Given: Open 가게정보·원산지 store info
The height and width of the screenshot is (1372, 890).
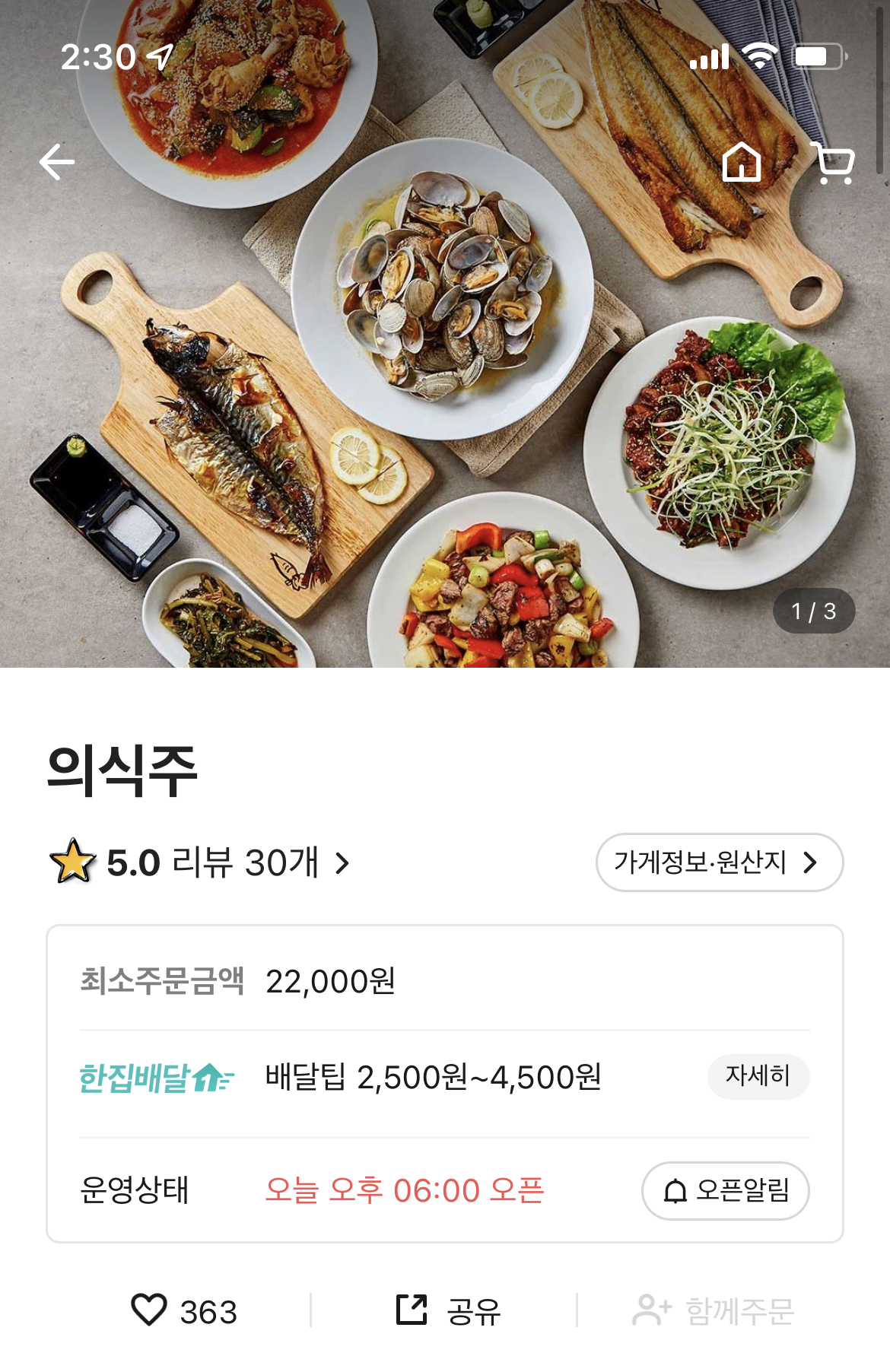Looking at the screenshot, I should pos(719,862).
